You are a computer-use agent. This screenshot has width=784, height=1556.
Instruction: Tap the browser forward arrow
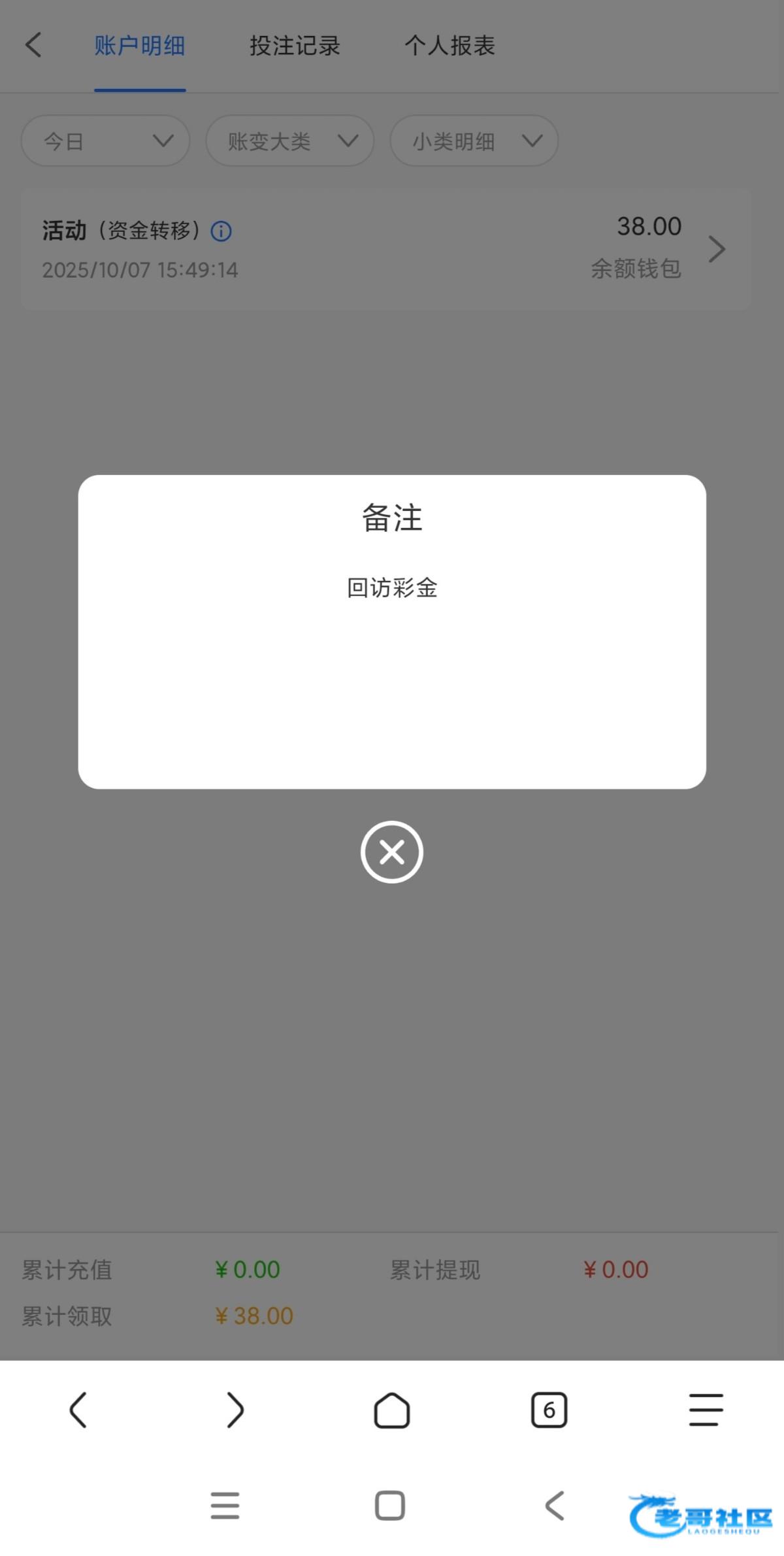[235, 1409]
